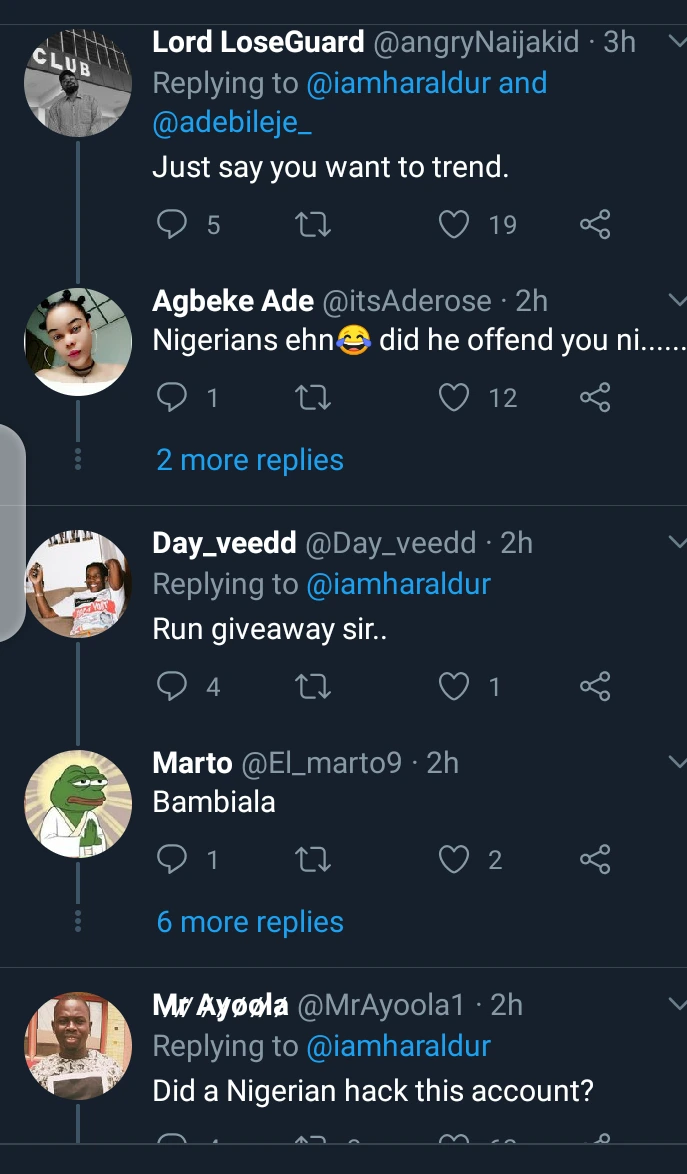The height and width of the screenshot is (1174, 687).
Task: Like Marto's Bambiala reply
Action: point(454,860)
